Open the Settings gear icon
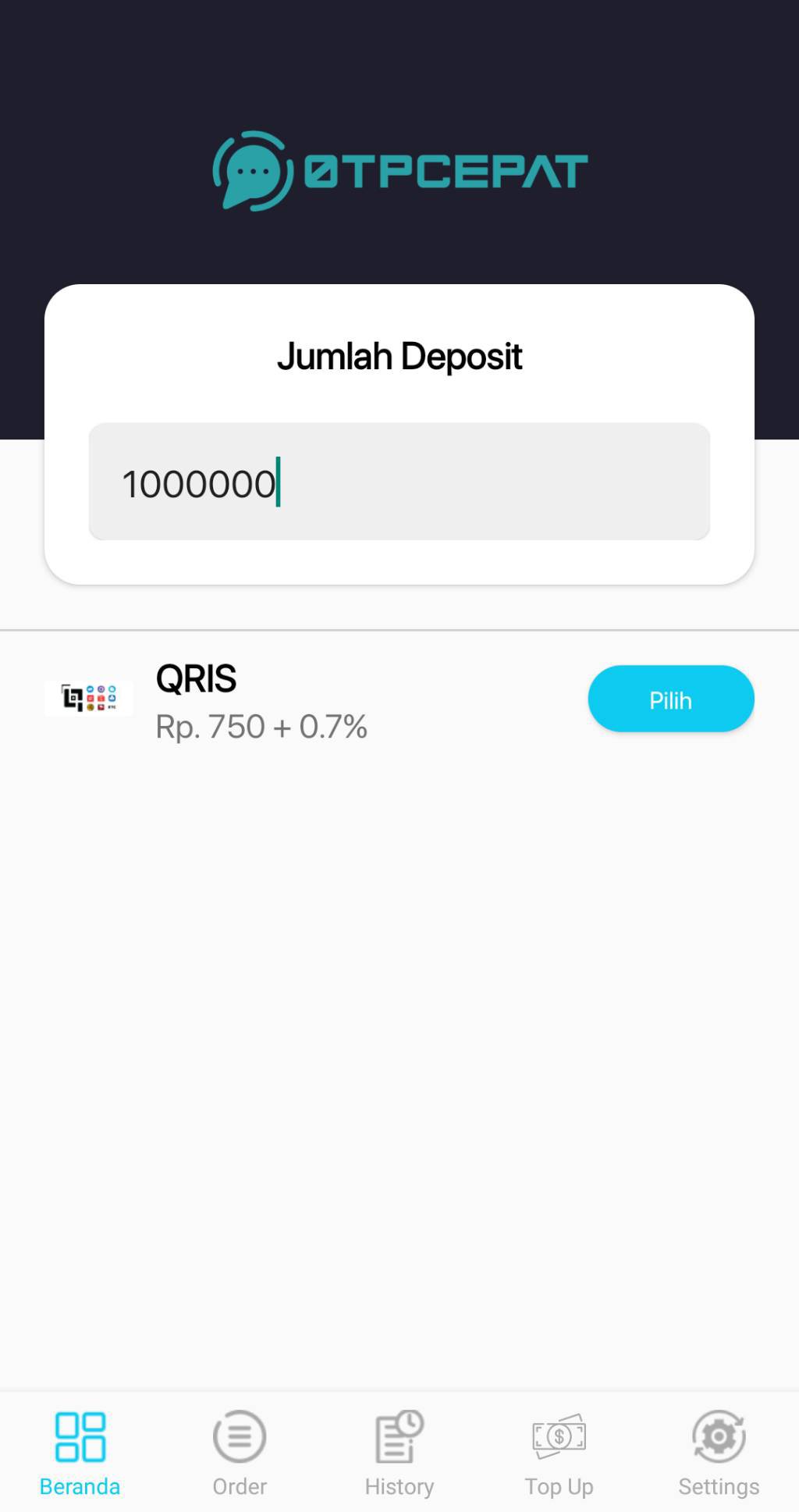The height and width of the screenshot is (1512, 799). tap(719, 1435)
